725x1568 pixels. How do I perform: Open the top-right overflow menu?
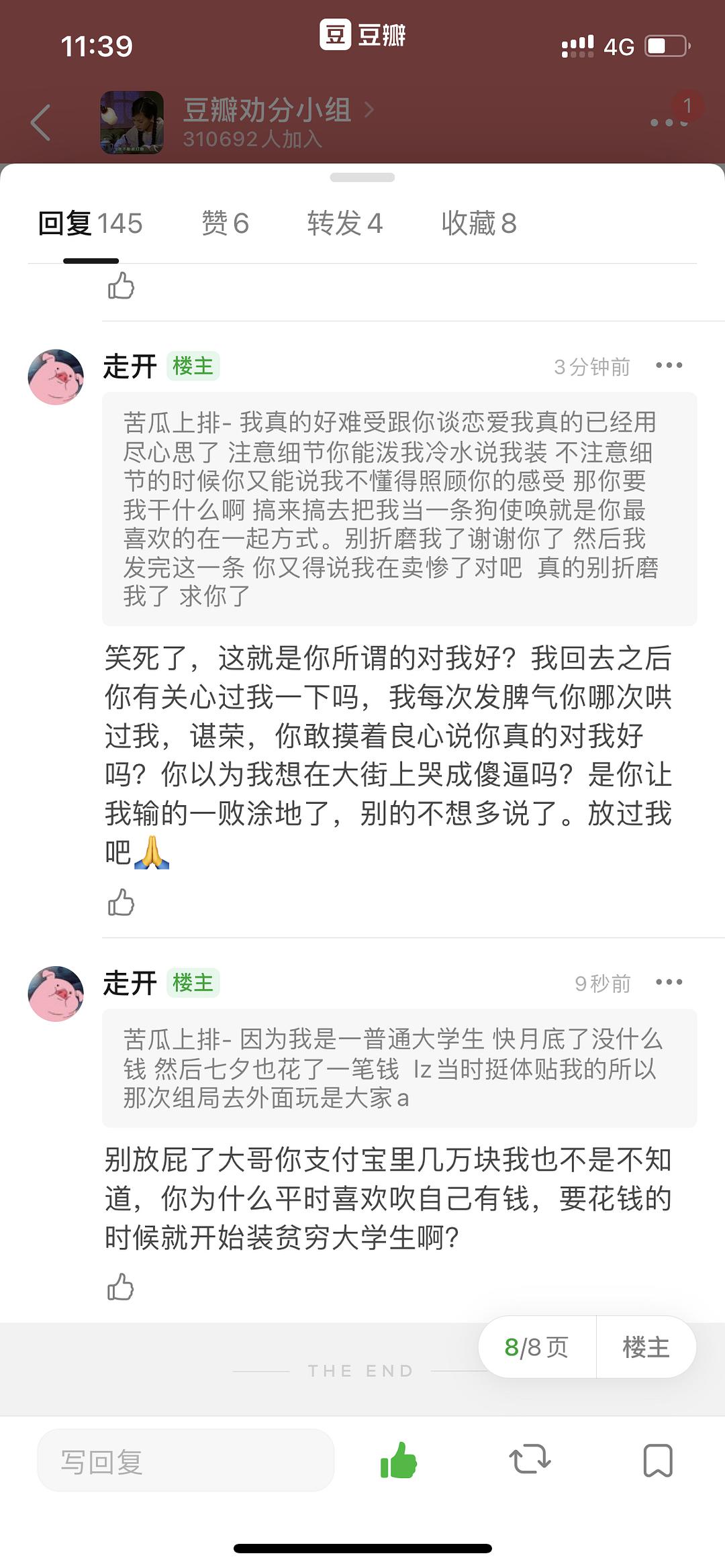pos(668,122)
